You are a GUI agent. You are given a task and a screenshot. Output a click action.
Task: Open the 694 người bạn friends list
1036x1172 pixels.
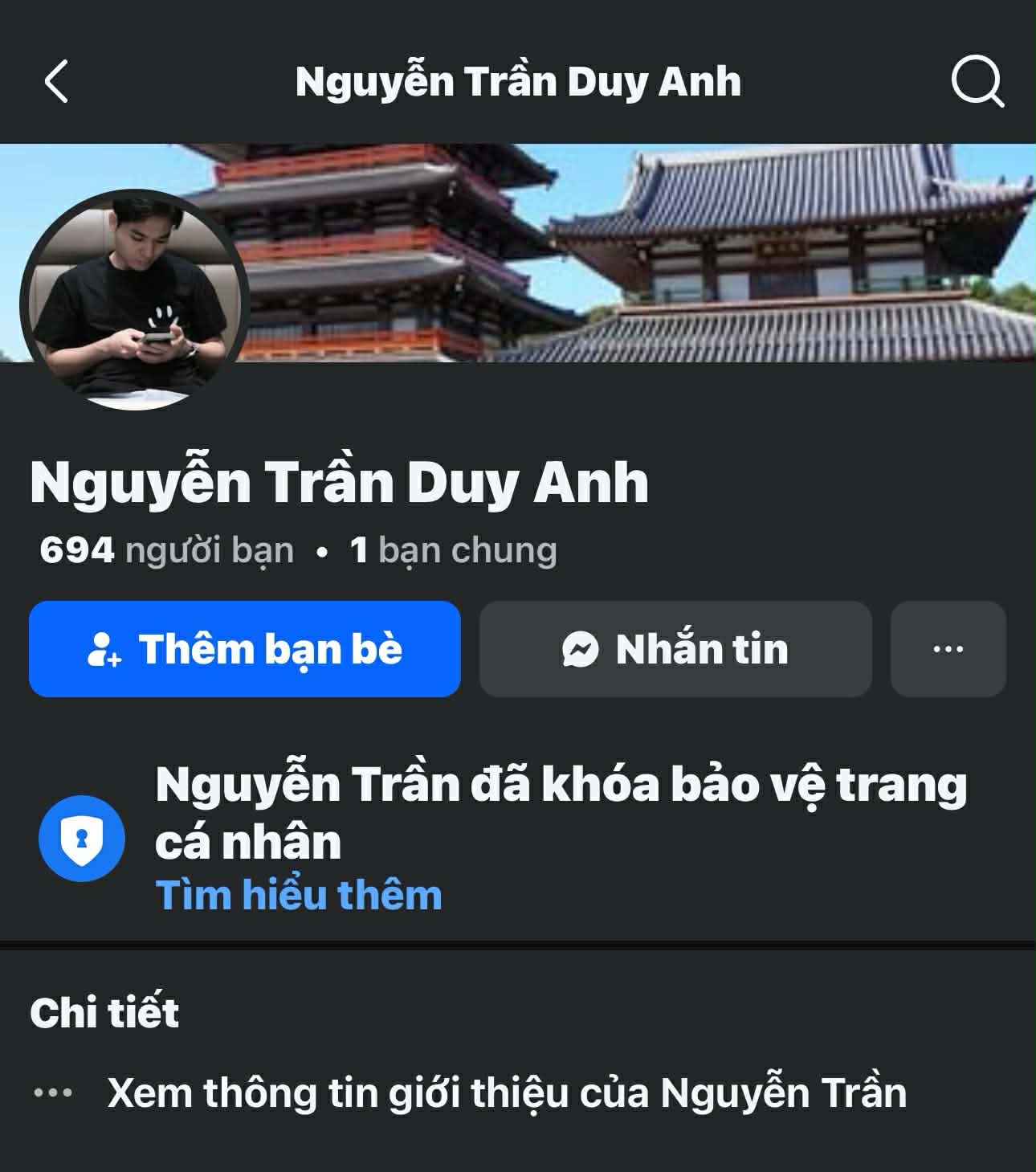click(x=167, y=550)
